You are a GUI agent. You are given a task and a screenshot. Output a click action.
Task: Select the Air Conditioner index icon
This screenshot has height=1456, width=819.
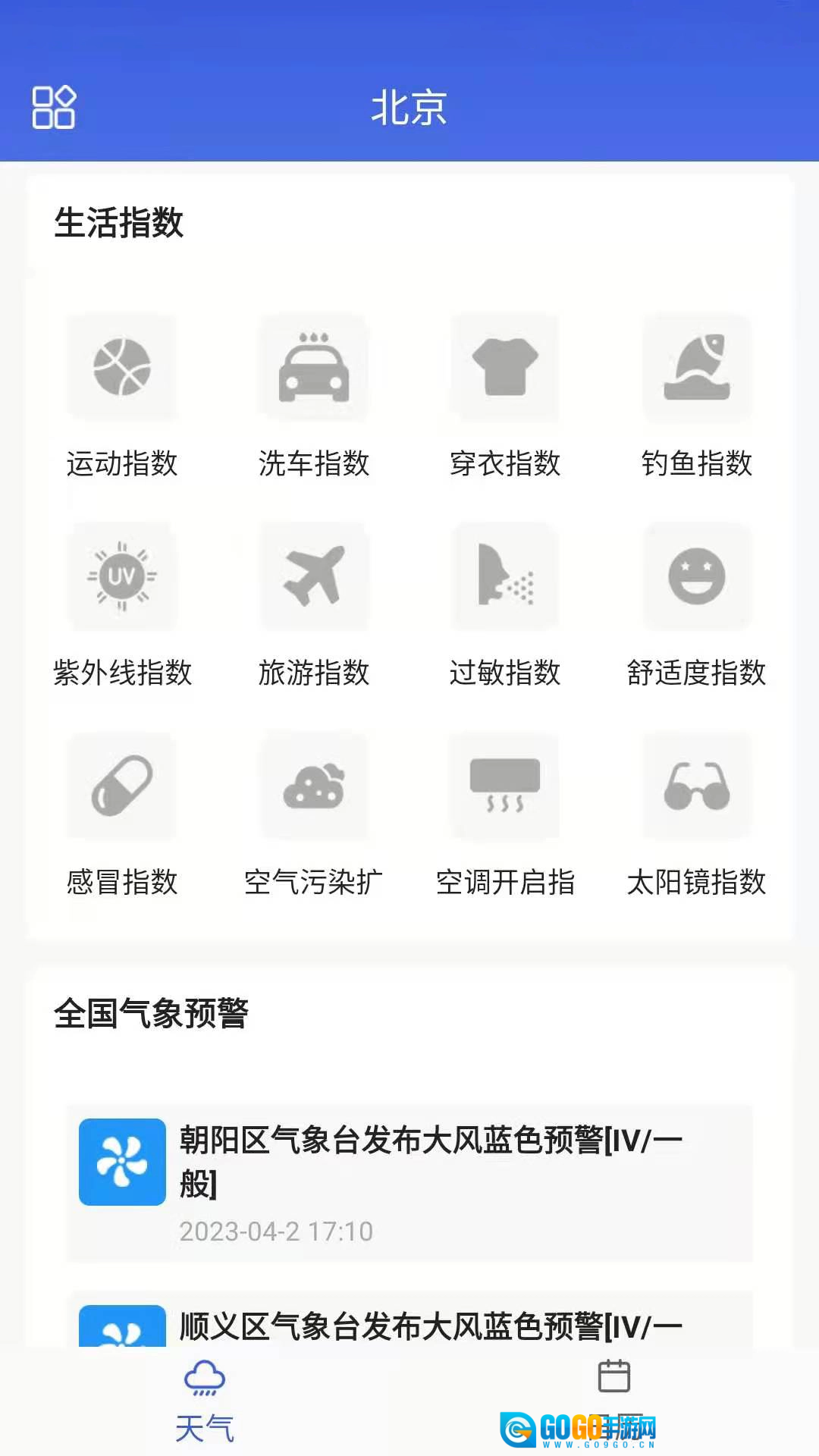505,786
